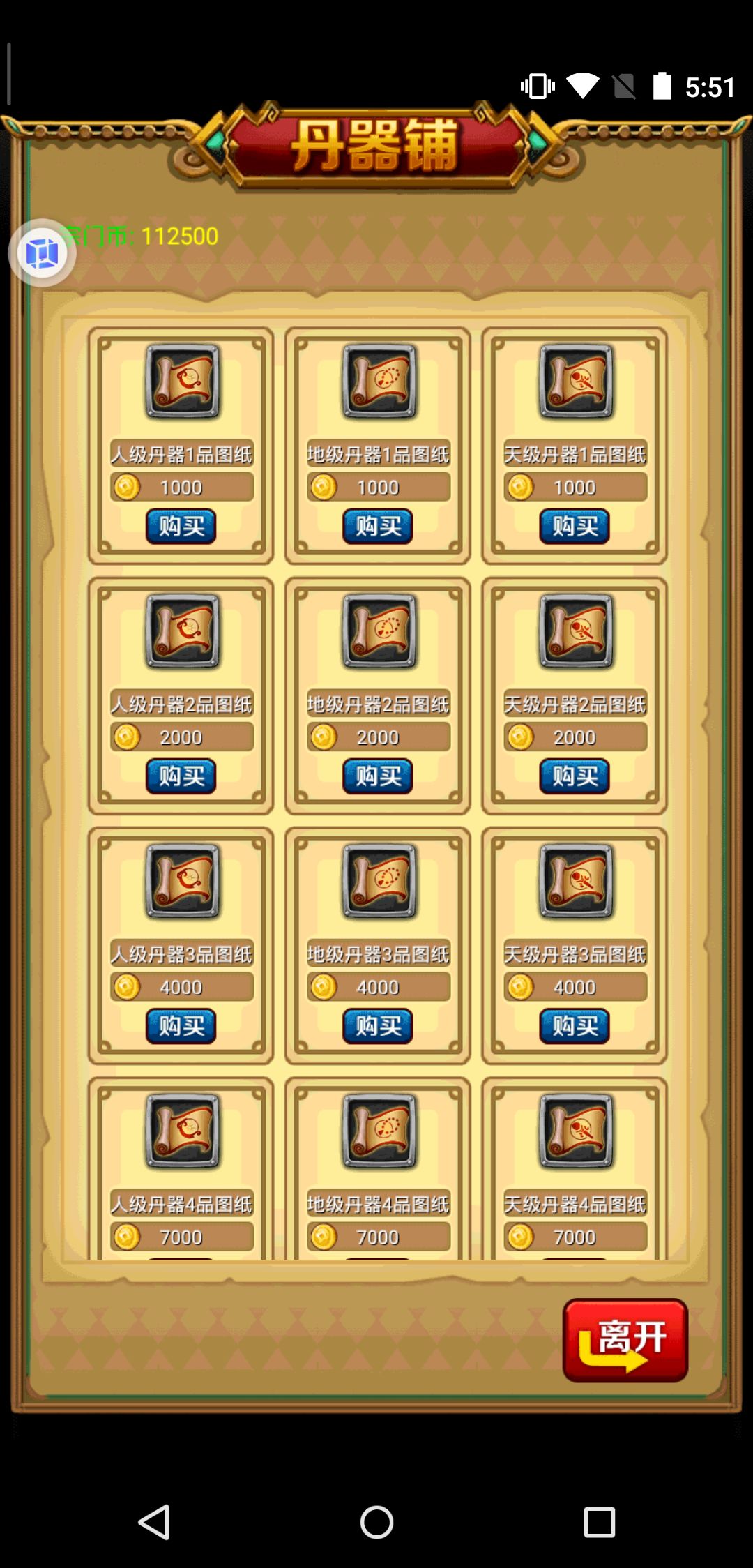This screenshot has width=753, height=1568.
Task: Click the gold coin icon beside 1000 price
Action: (125, 486)
